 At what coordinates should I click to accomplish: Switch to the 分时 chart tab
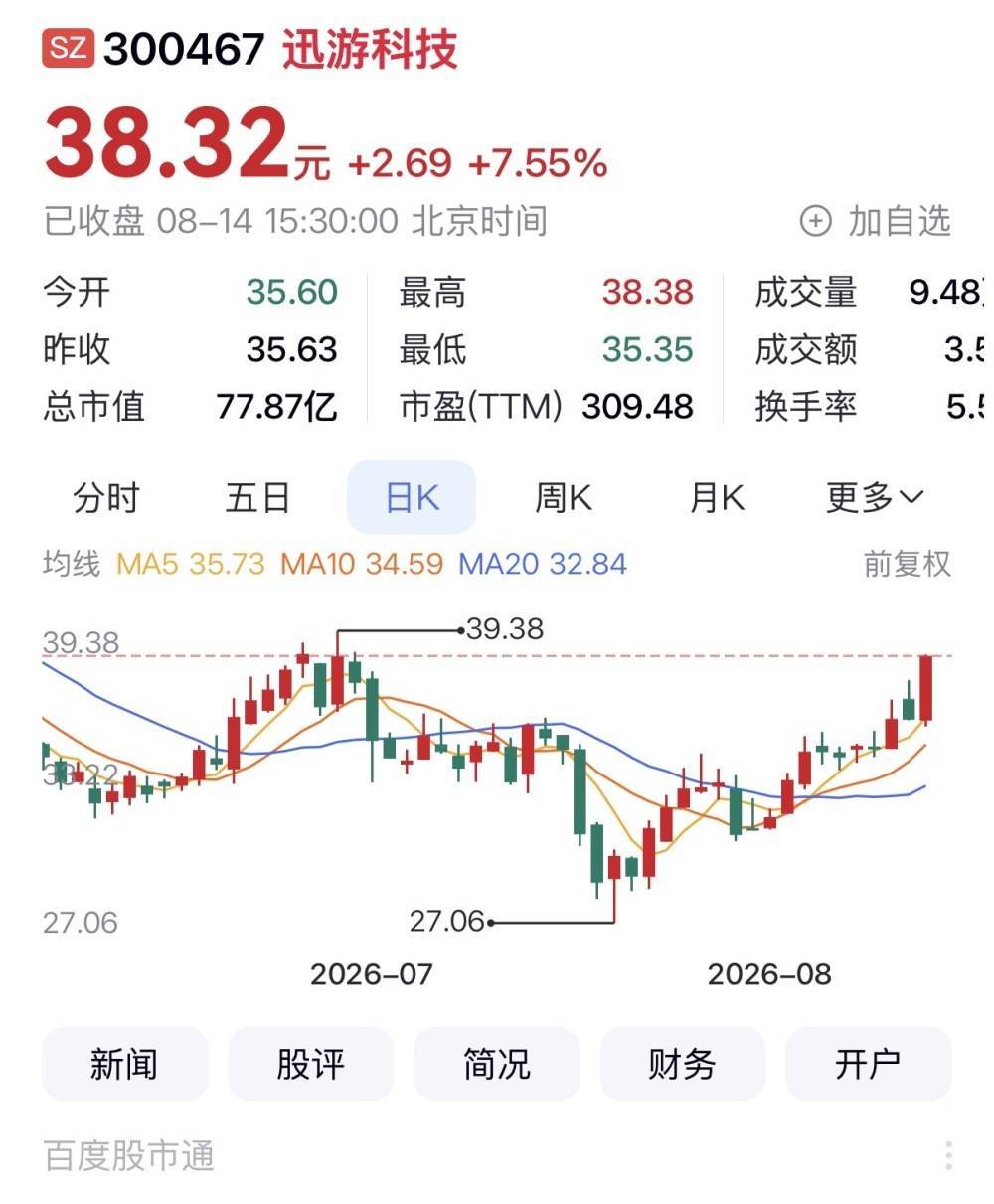coord(106,497)
